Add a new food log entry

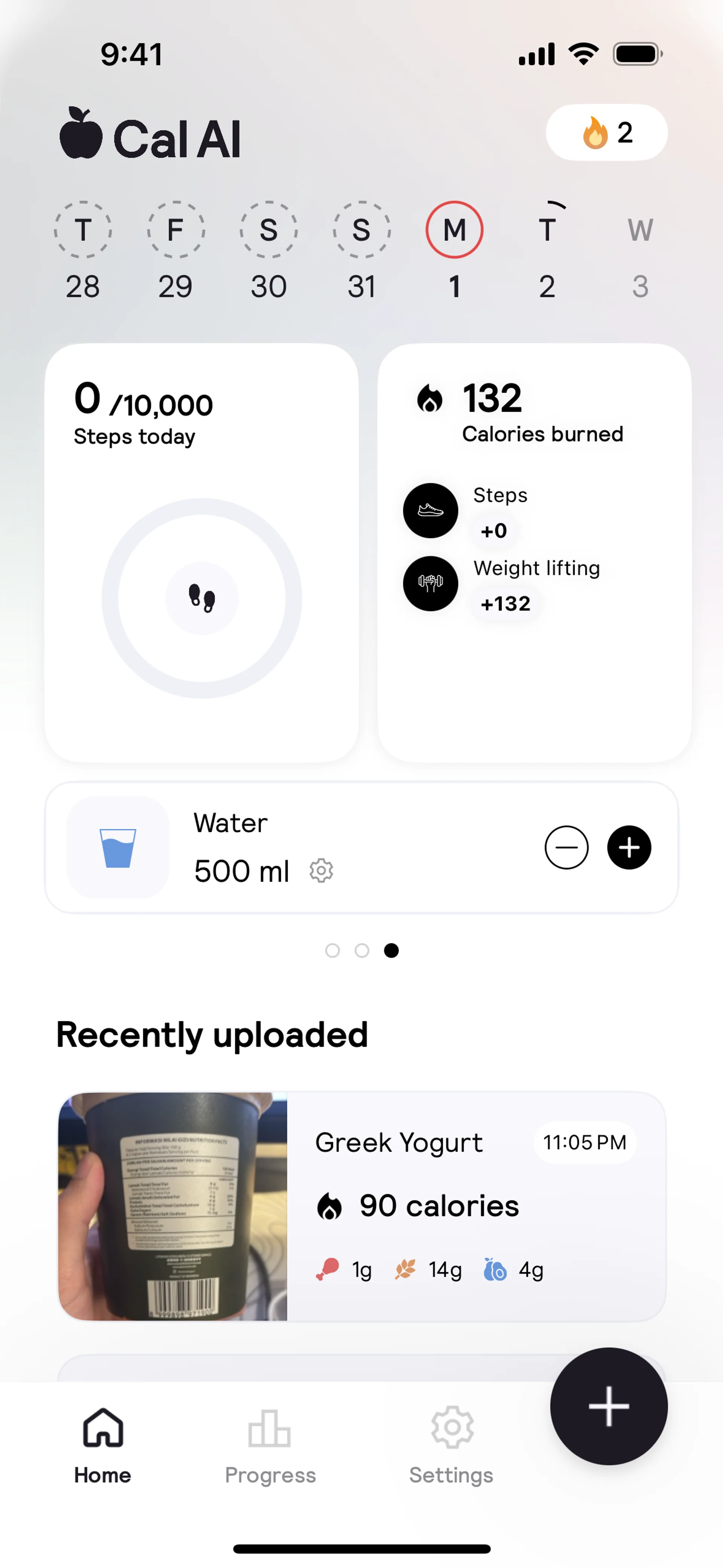tap(608, 1406)
